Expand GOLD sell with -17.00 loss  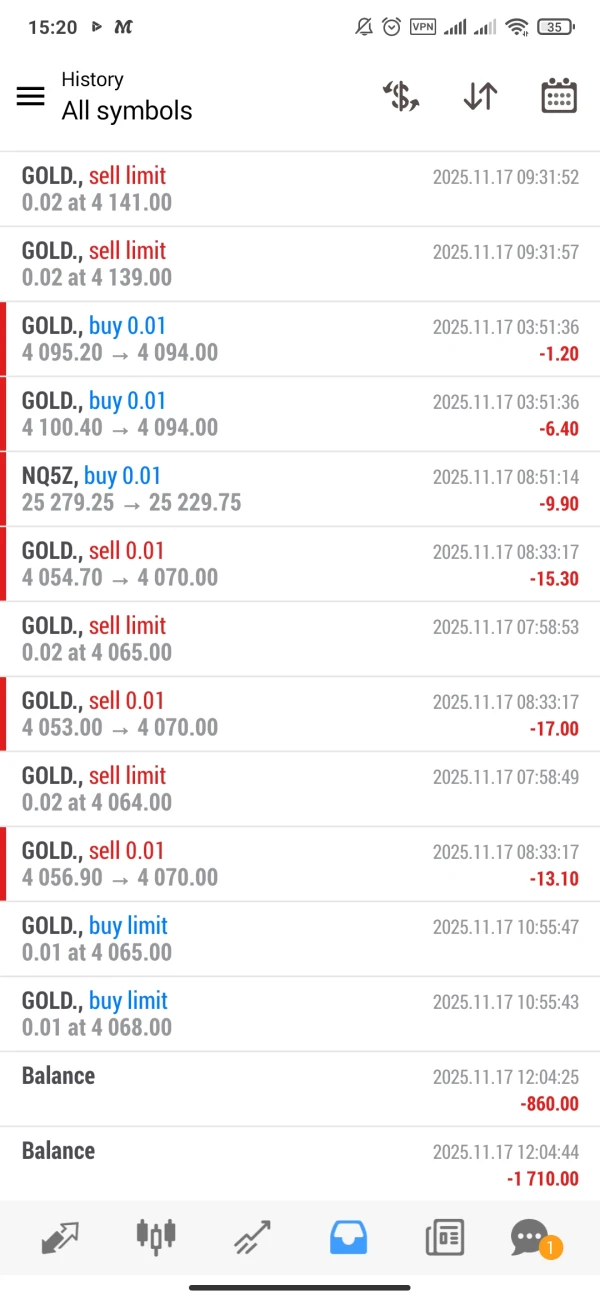[x=300, y=714]
